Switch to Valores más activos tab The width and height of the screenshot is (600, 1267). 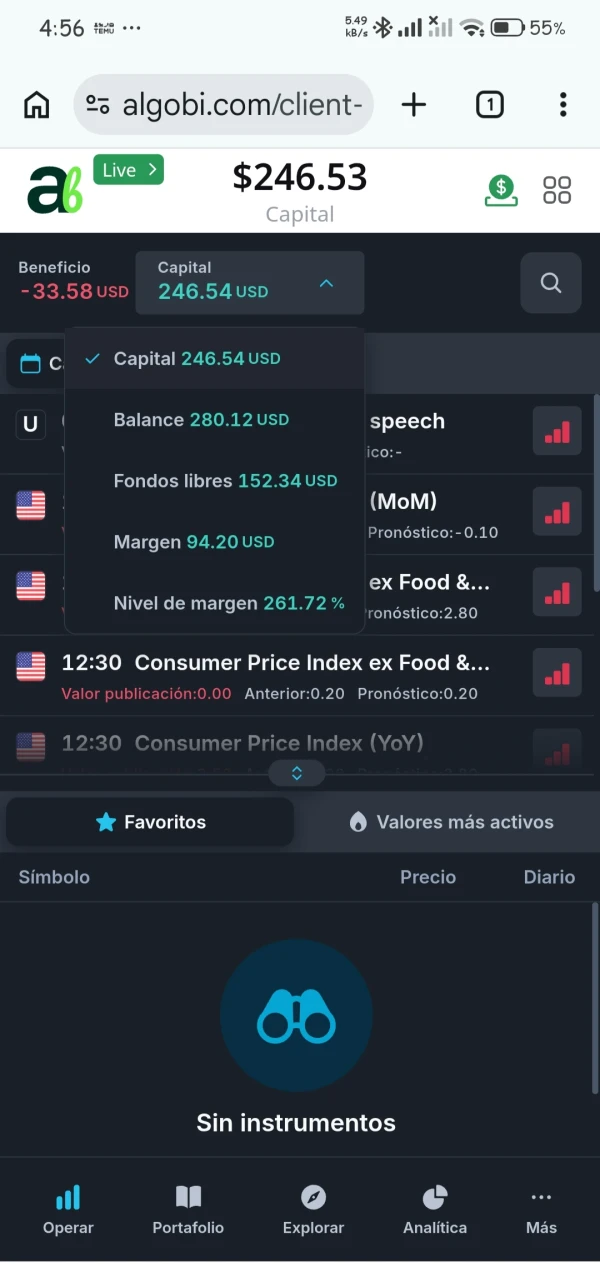coord(450,822)
